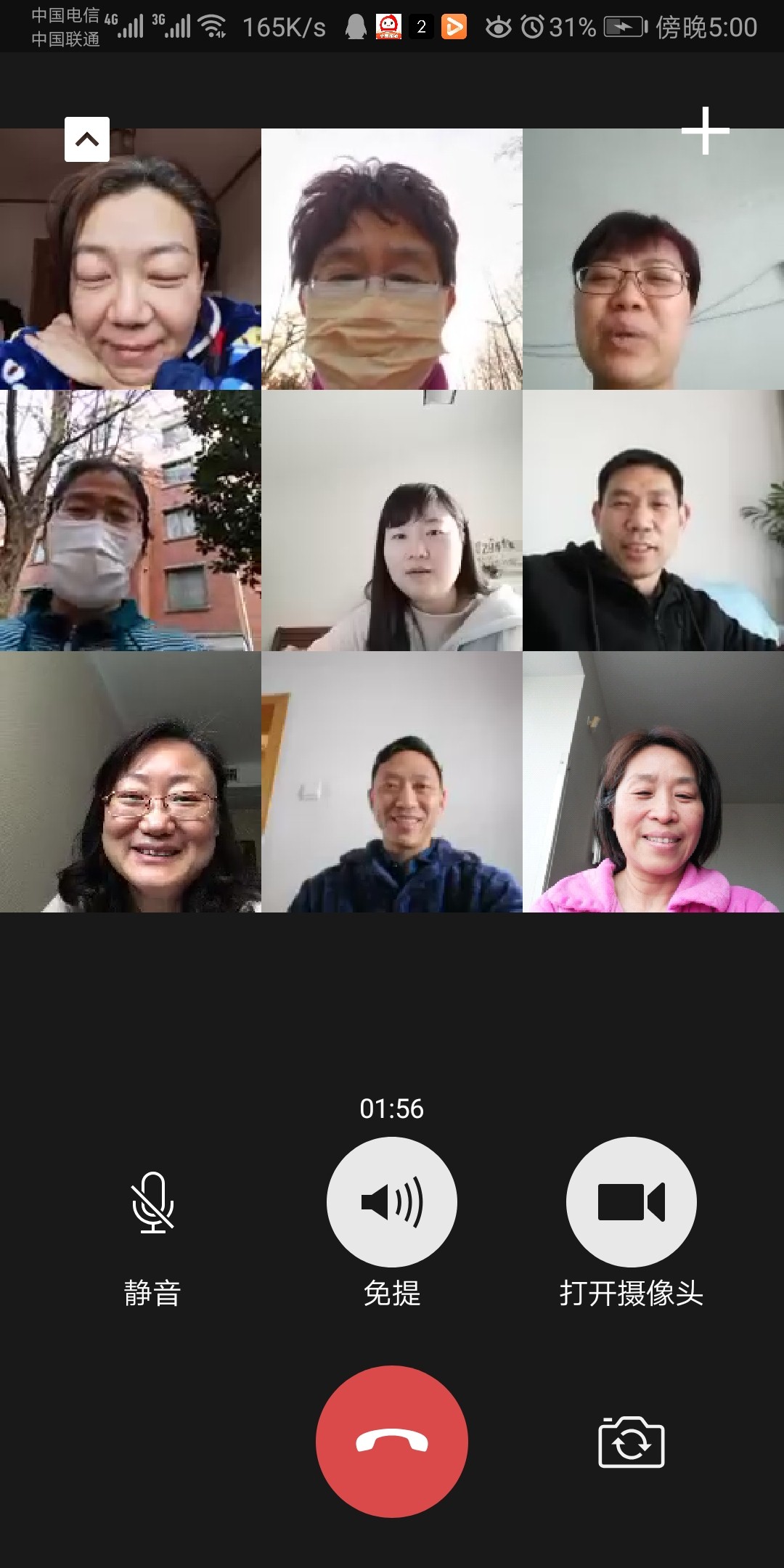Minimize the group video call window
Viewport: 784px width, 1568px height.
click(x=87, y=139)
